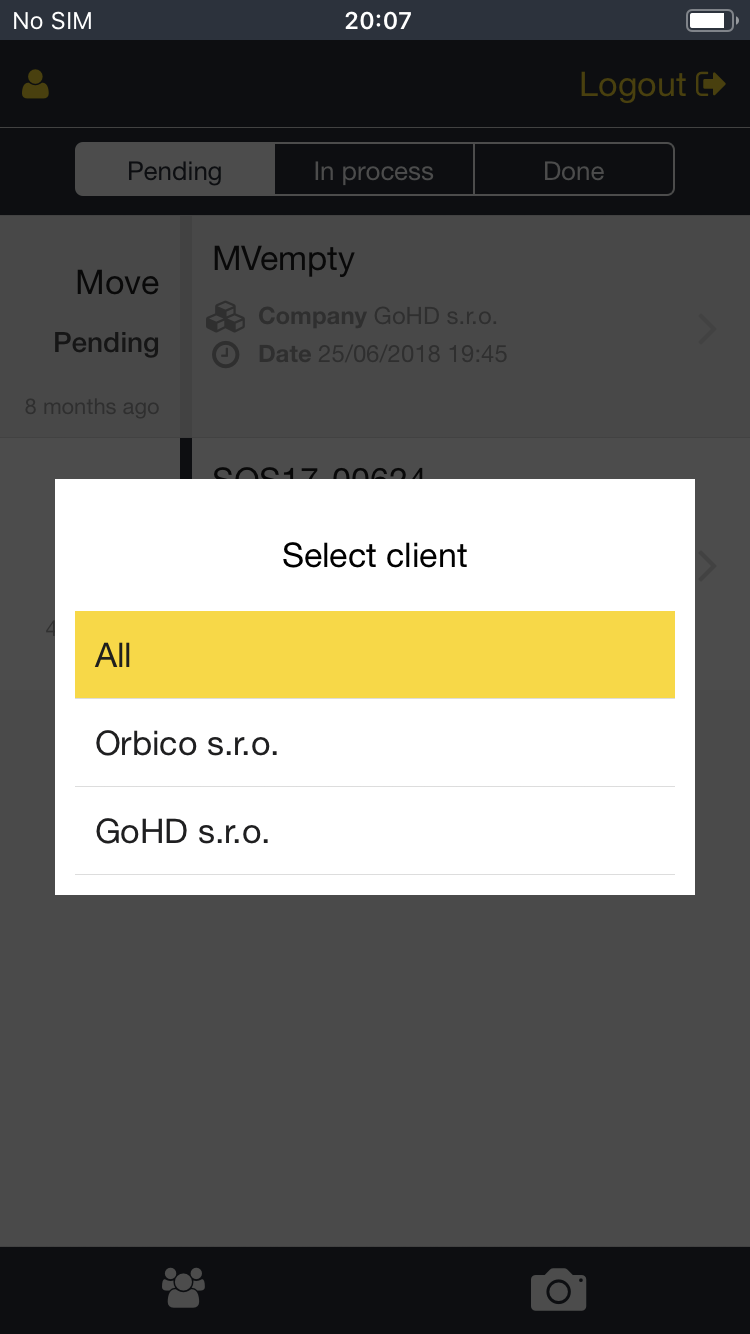Switch to the Done tab
This screenshot has width=750, height=1334.
click(573, 170)
